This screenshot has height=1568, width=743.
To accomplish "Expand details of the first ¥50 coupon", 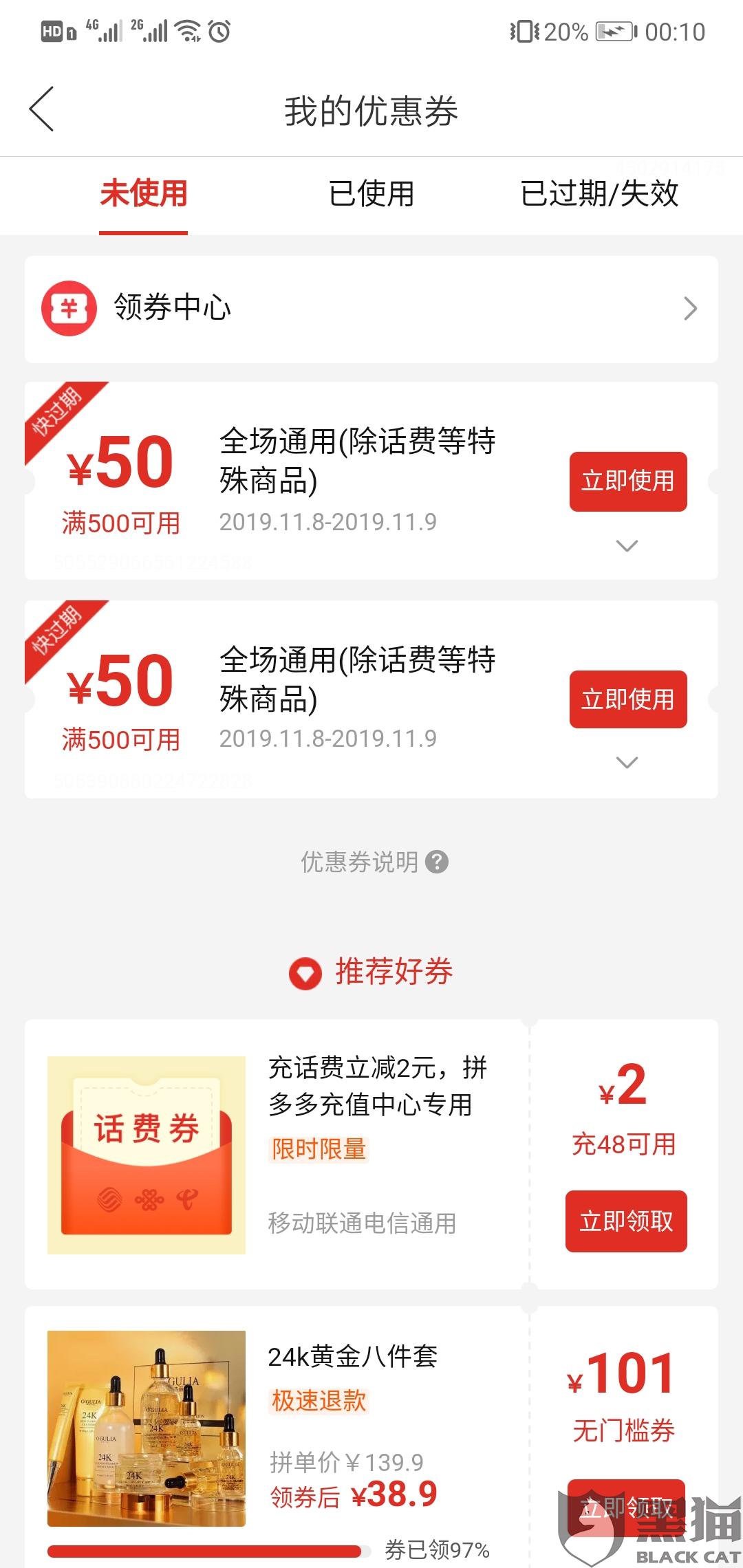I will (627, 546).
